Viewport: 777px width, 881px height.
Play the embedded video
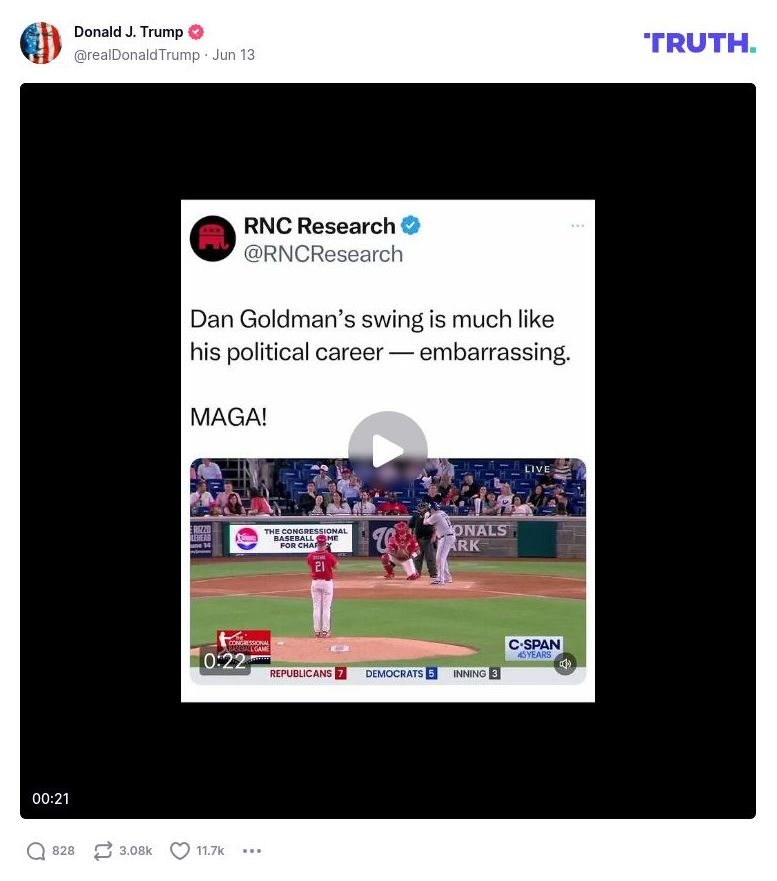pyautogui.click(x=388, y=451)
